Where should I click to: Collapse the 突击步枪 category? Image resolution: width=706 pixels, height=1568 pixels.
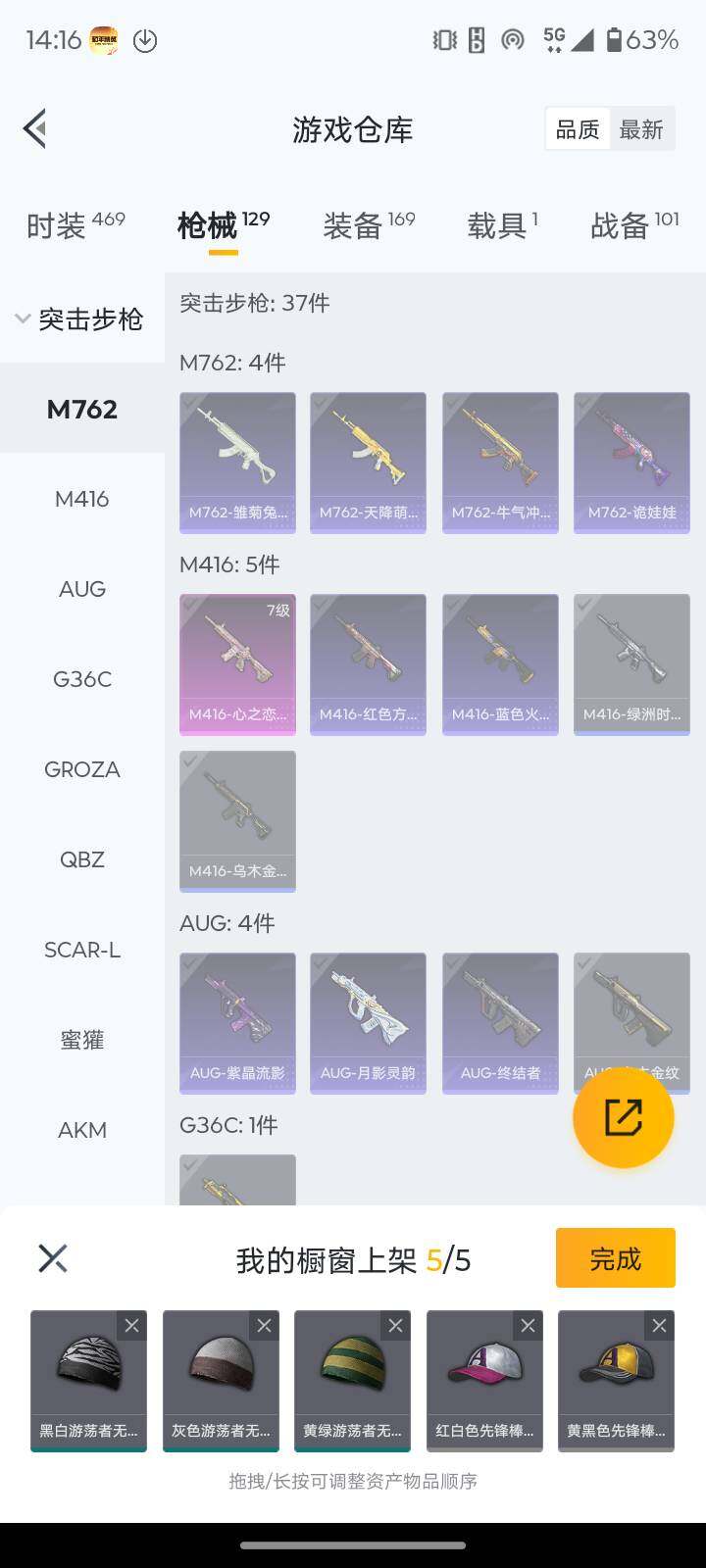pos(80,318)
